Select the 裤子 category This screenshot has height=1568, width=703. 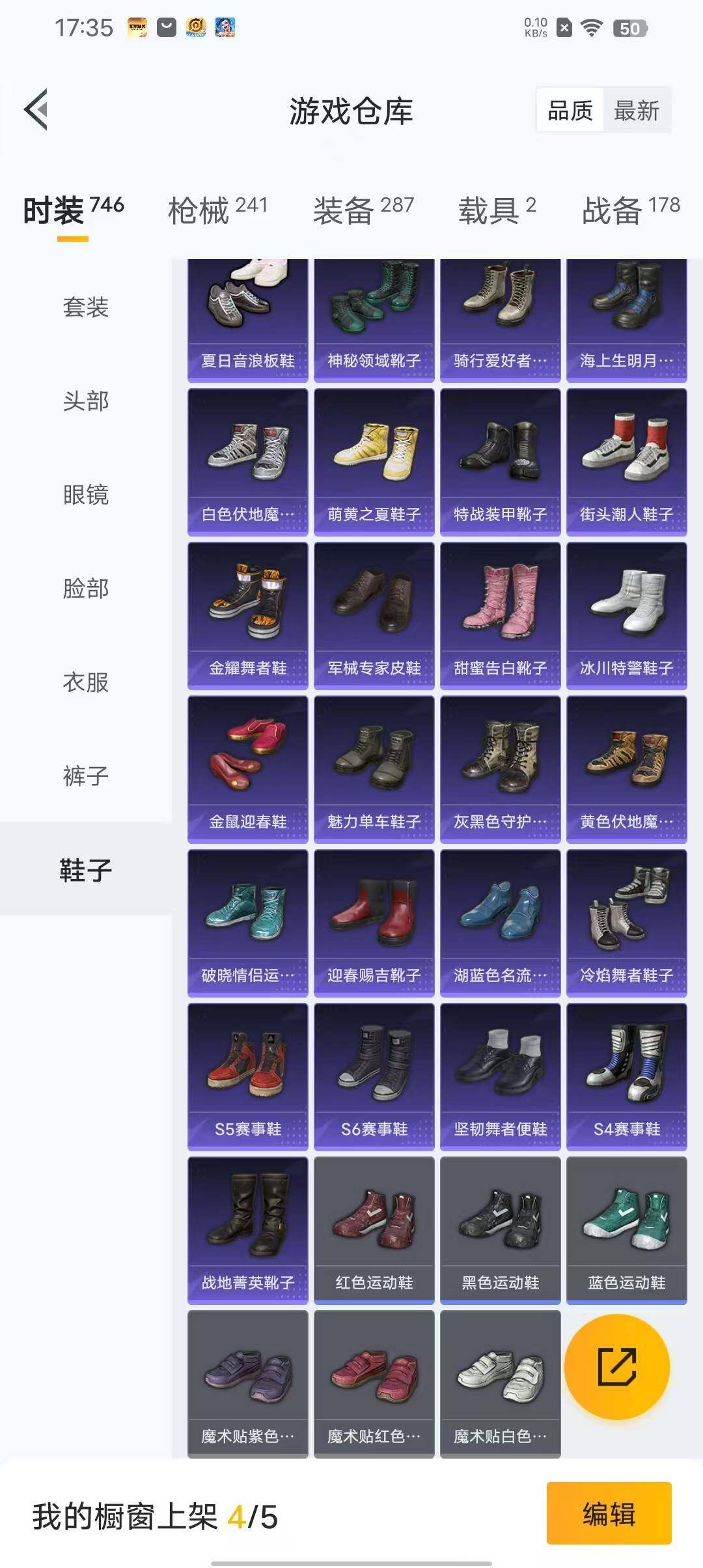coord(85,776)
